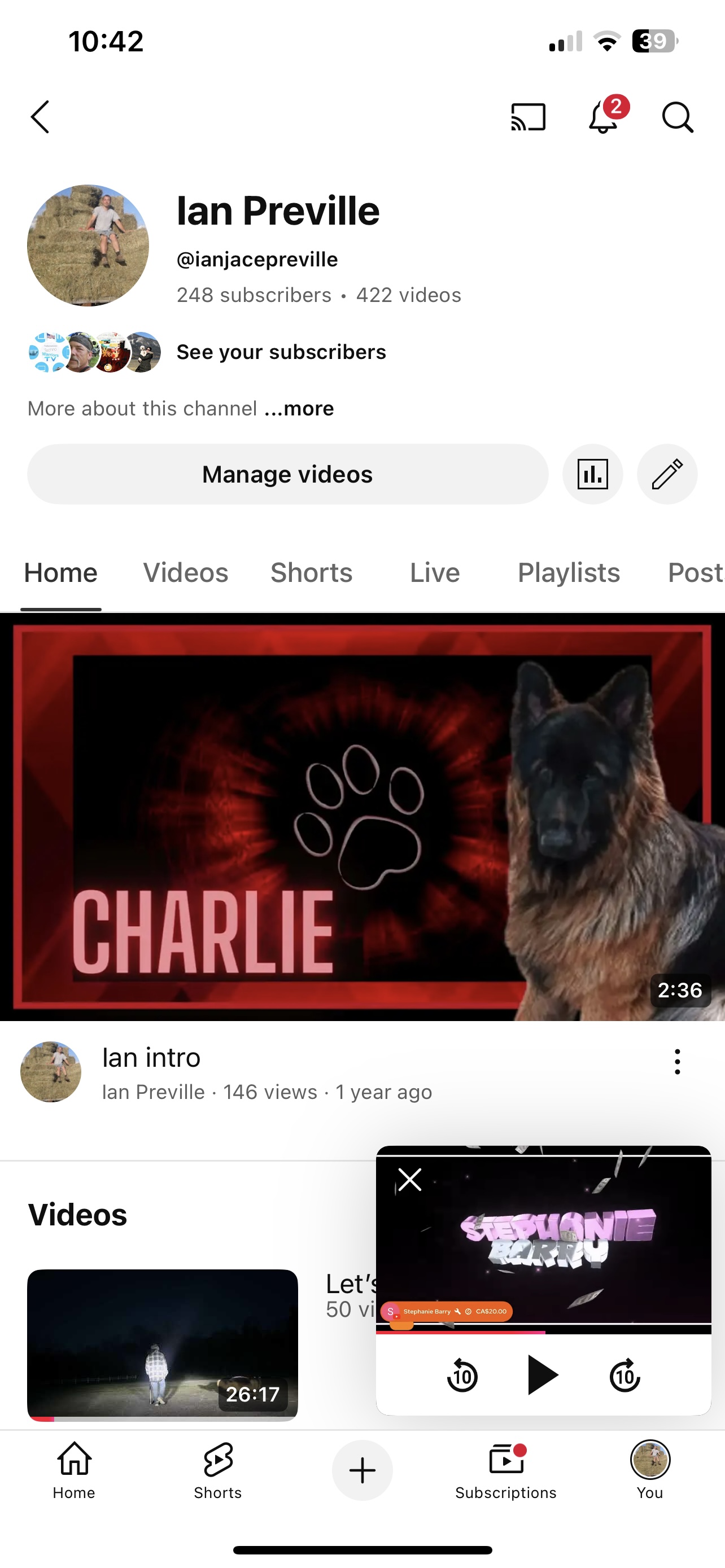The image size is (725, 1568).
Task: Switch to the Live tab
Action: 435,573
